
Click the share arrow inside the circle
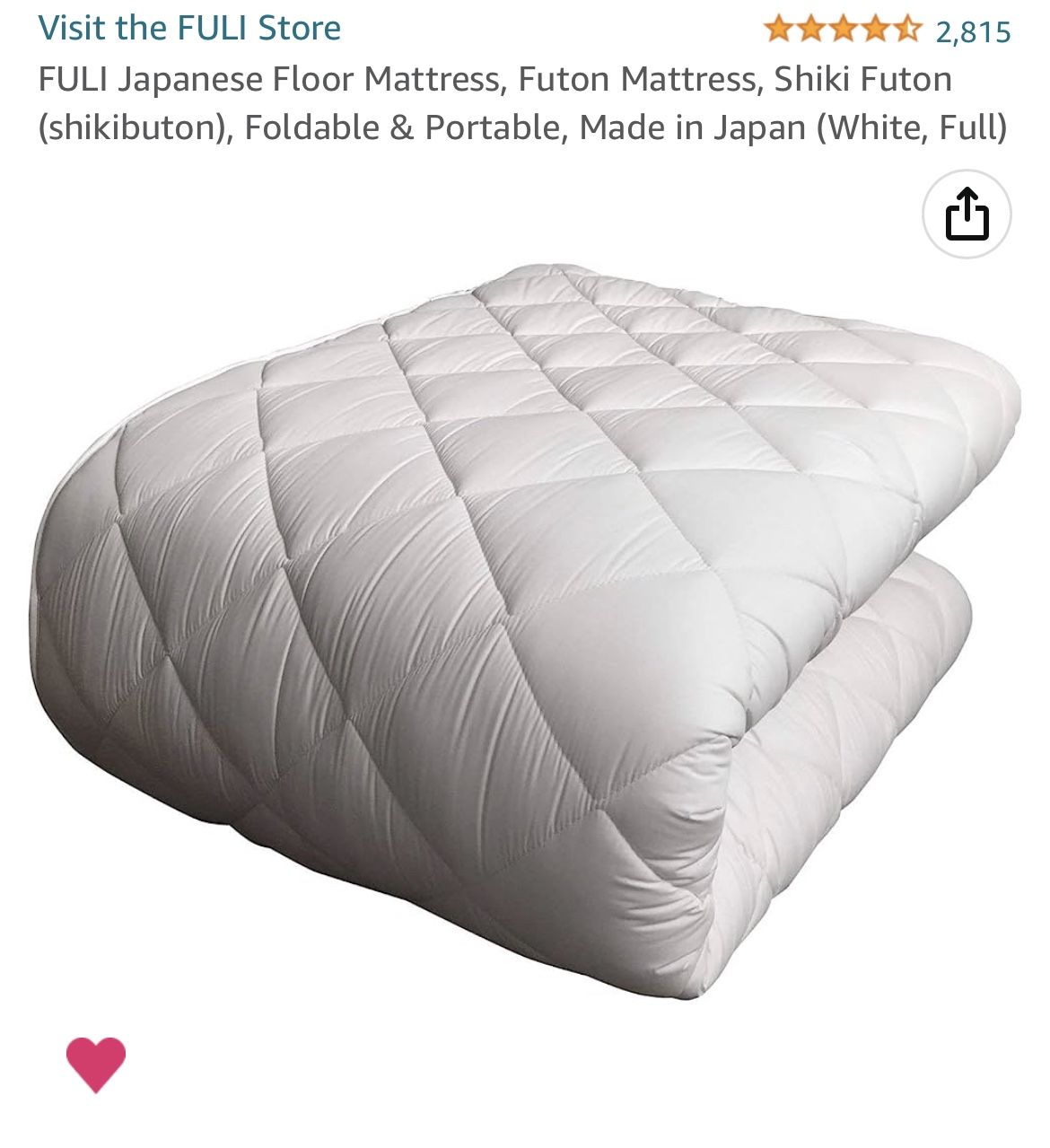click(967, 215)
